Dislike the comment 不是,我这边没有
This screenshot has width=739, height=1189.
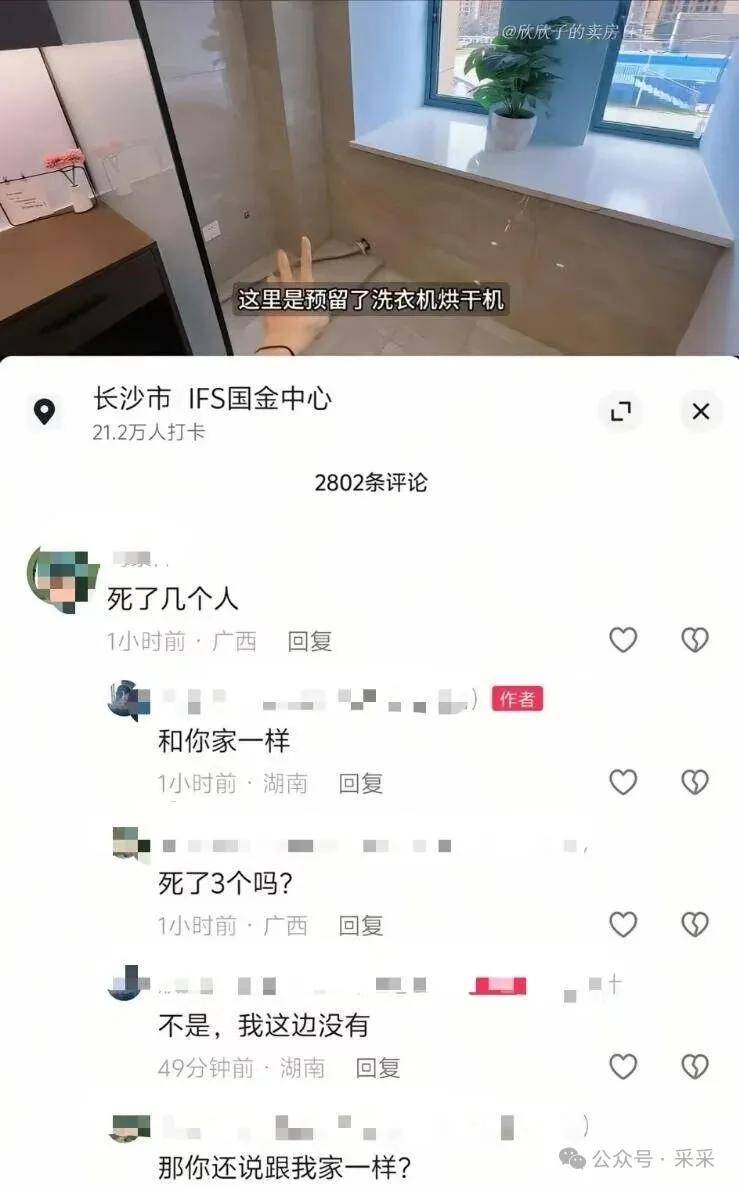click(695, 1067)
